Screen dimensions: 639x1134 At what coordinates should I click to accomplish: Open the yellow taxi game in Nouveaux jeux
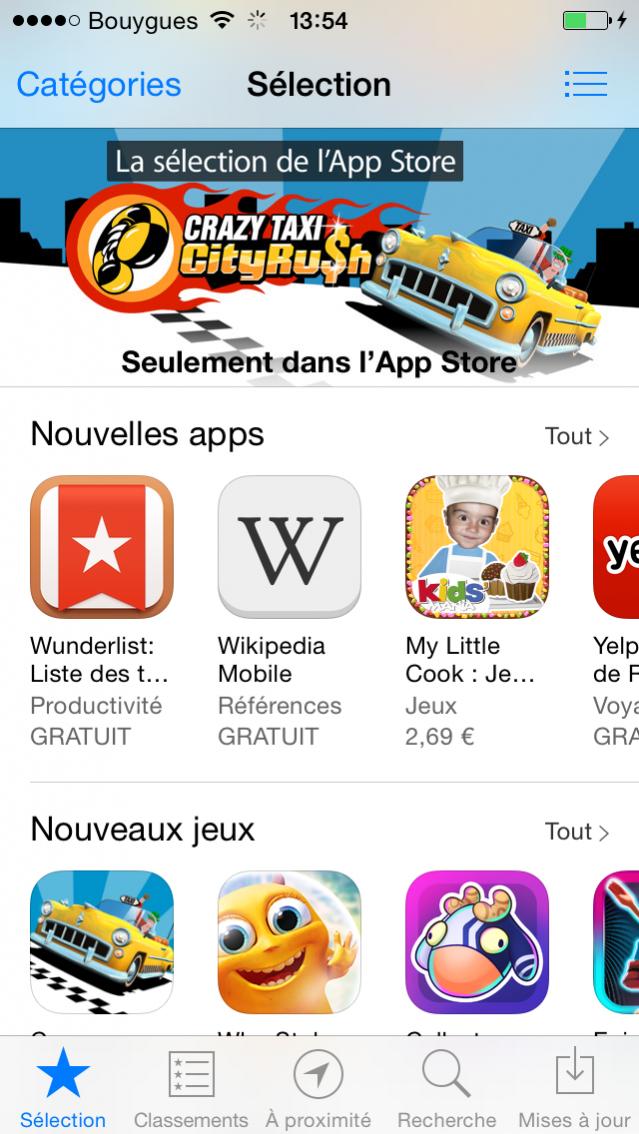coord(102,942)
